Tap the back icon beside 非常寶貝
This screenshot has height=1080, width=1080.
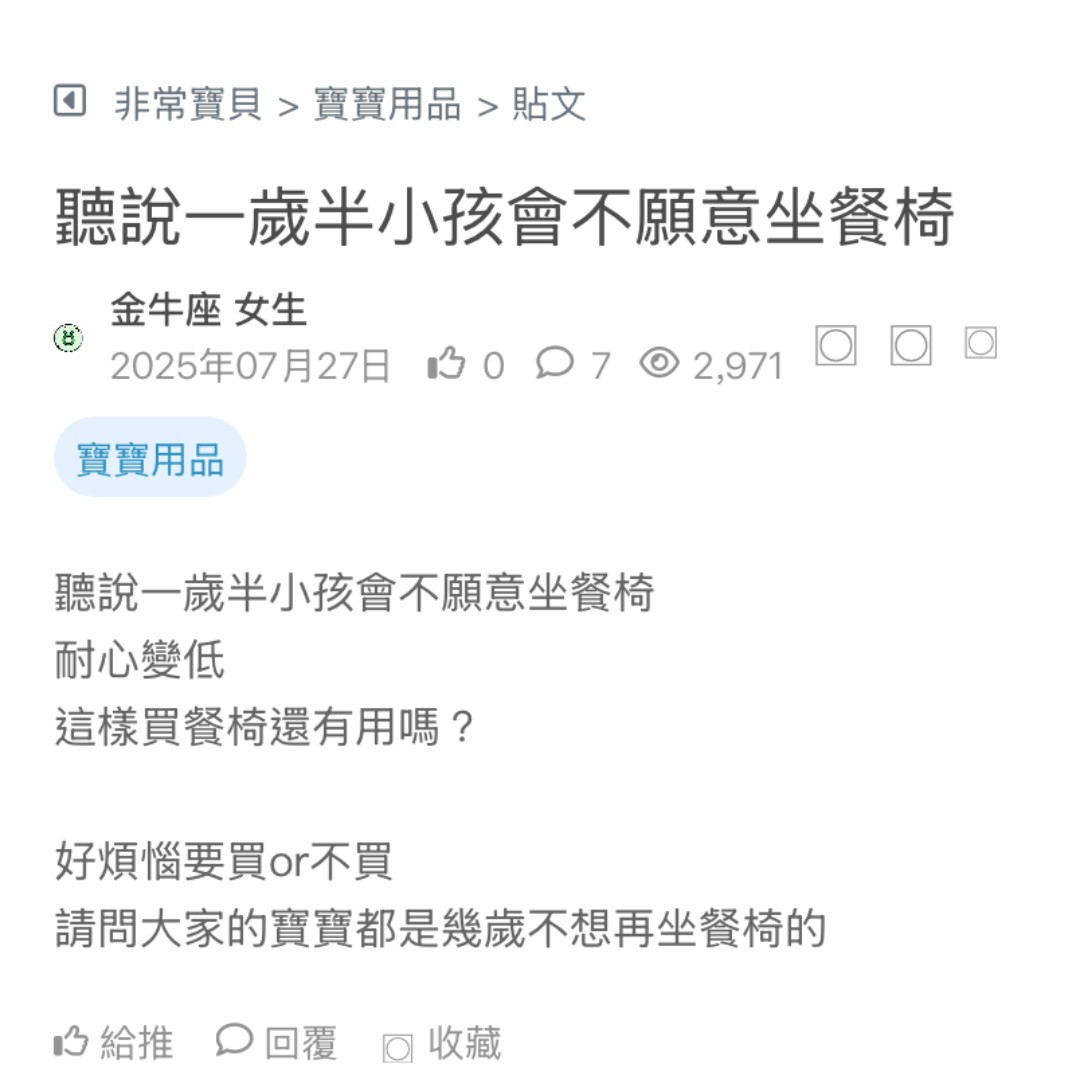tap(69, 101)
